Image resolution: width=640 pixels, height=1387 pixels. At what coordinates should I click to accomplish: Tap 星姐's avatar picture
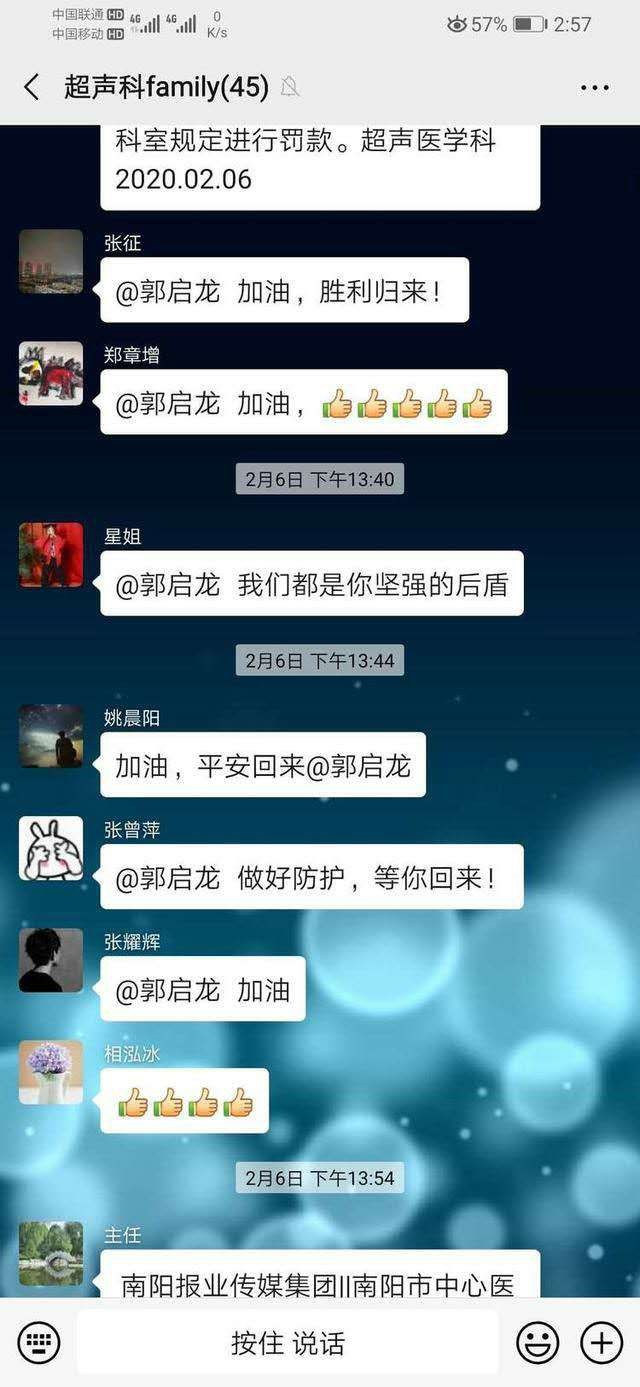(51, 555)
